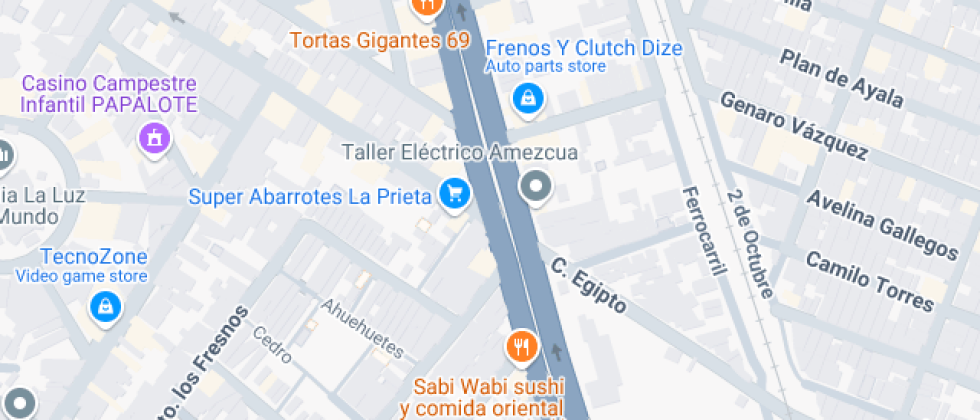Open Taller Eléctrico Amezcua place pin
Viewport: 980px width, 420px height.
coord(537,187)
